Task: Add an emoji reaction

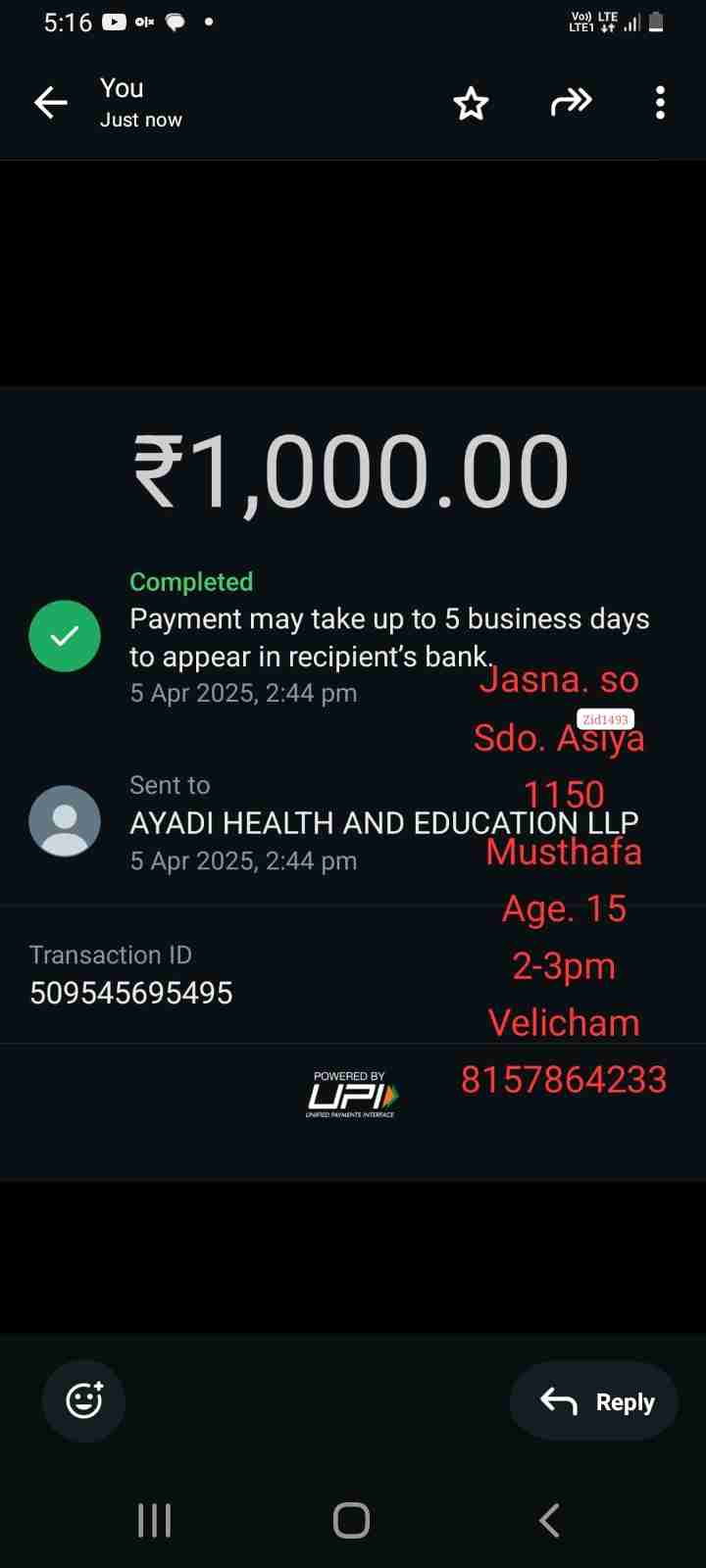Action: tap(84, 1400)
